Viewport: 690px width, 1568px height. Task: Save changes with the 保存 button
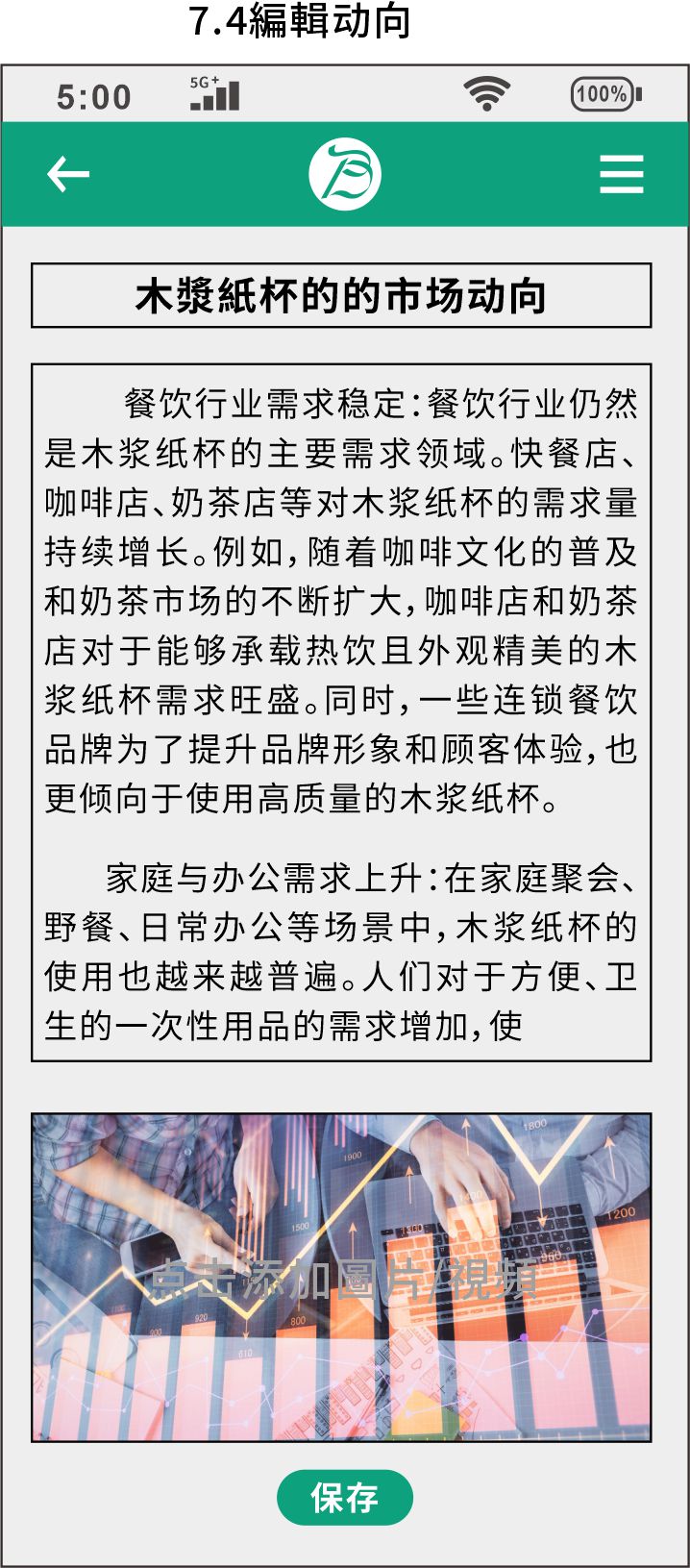point(344,1497)
